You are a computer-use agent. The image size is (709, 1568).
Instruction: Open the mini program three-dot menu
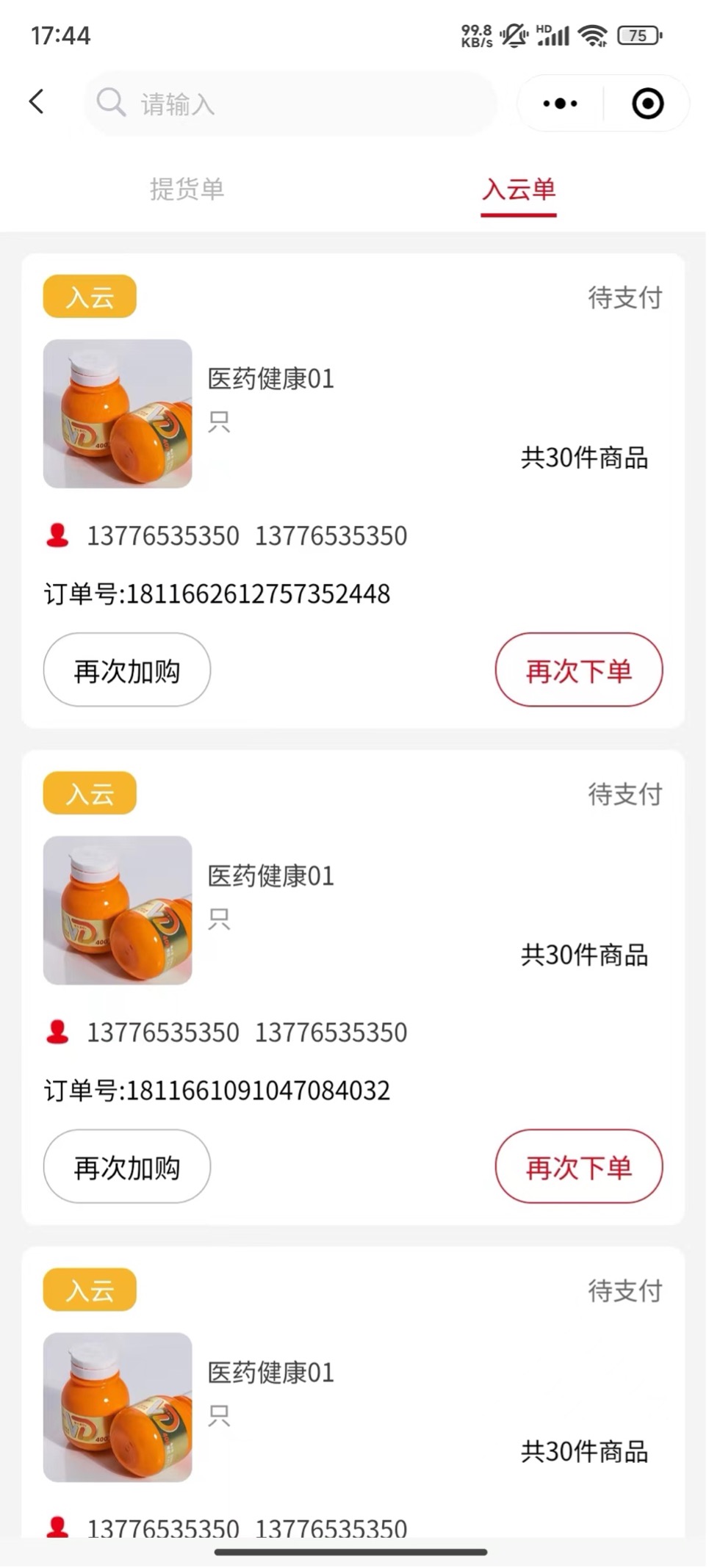(x=560, y=104)
